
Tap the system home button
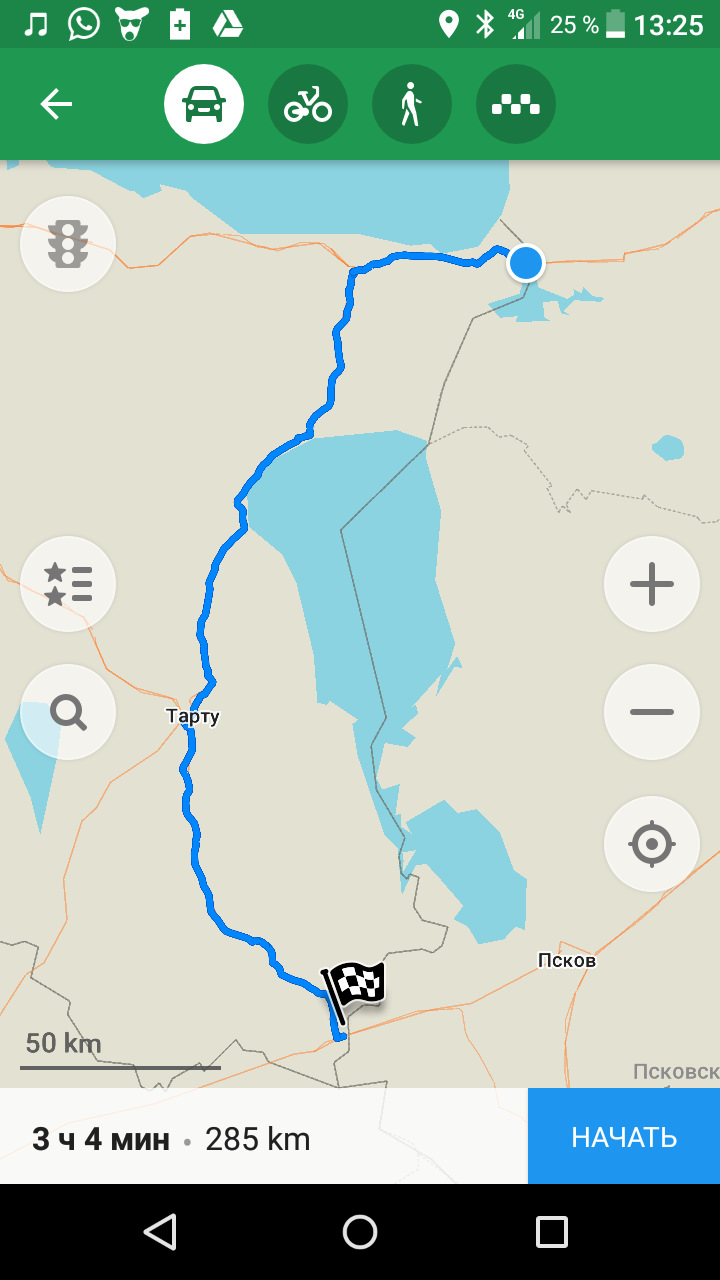coord(360,1232)
